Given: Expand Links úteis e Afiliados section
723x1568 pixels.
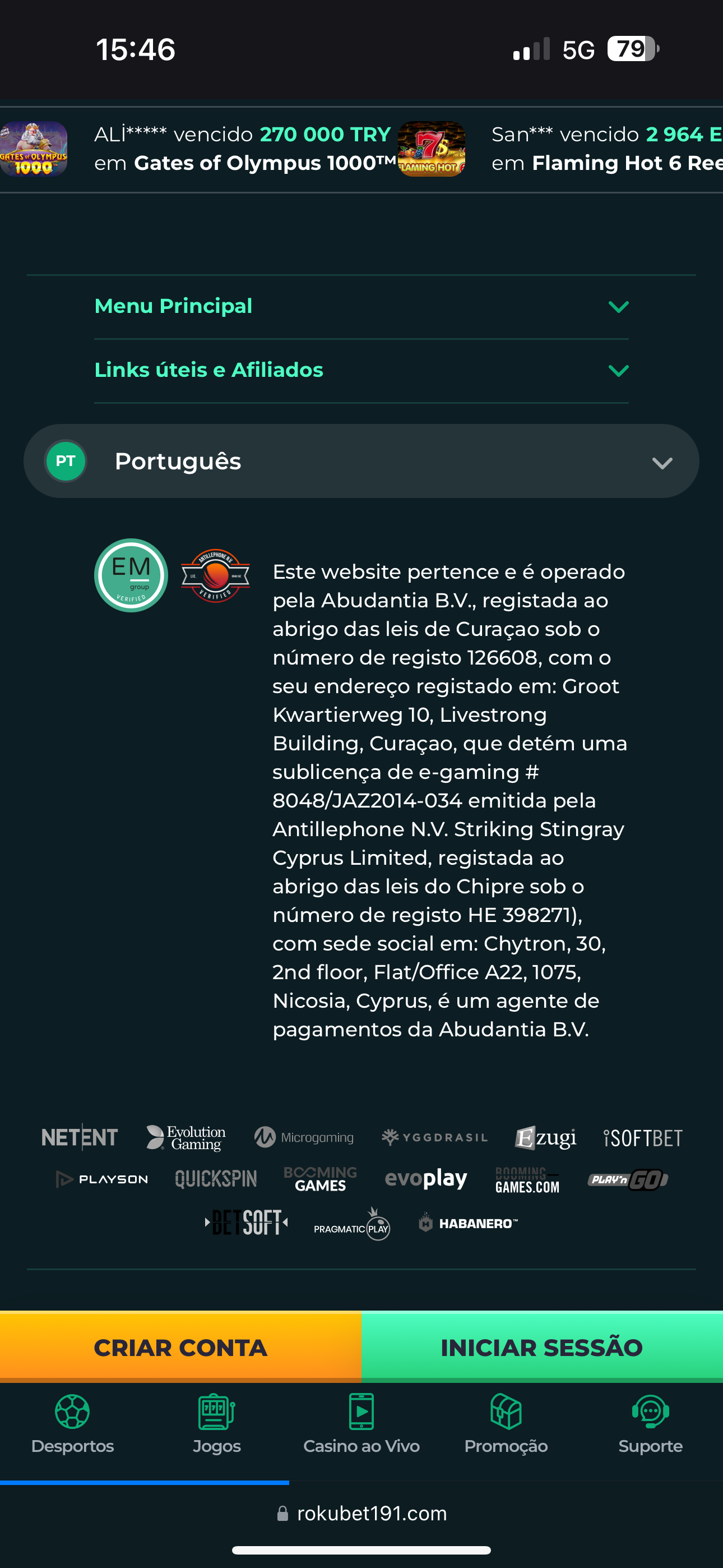Looking at the screenshot, I should tap(361, 370).
